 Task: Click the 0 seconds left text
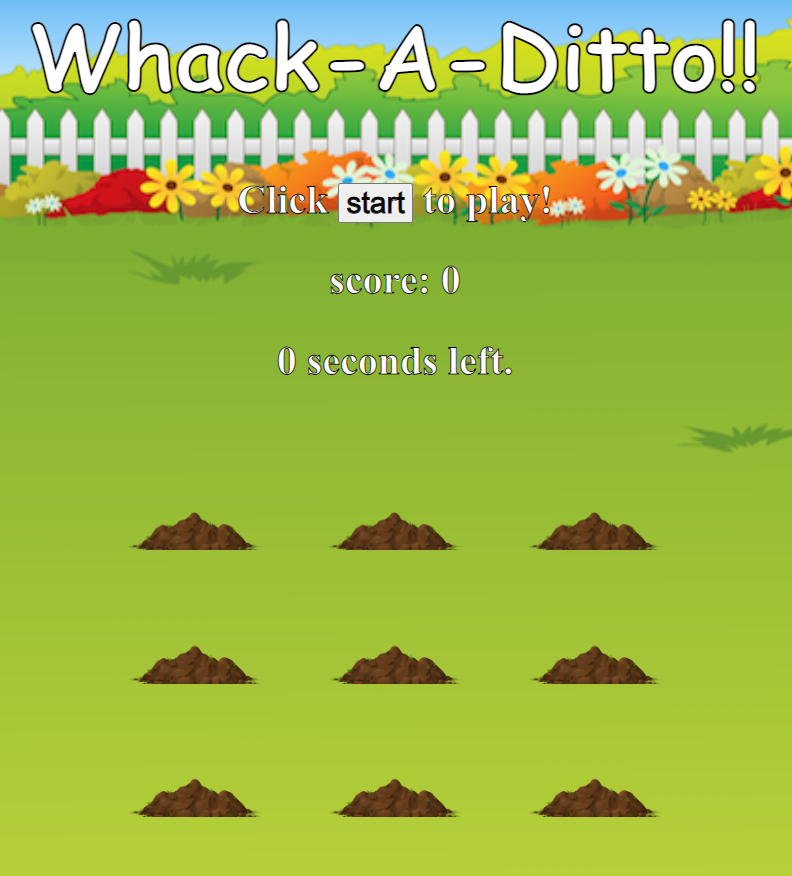394,362
